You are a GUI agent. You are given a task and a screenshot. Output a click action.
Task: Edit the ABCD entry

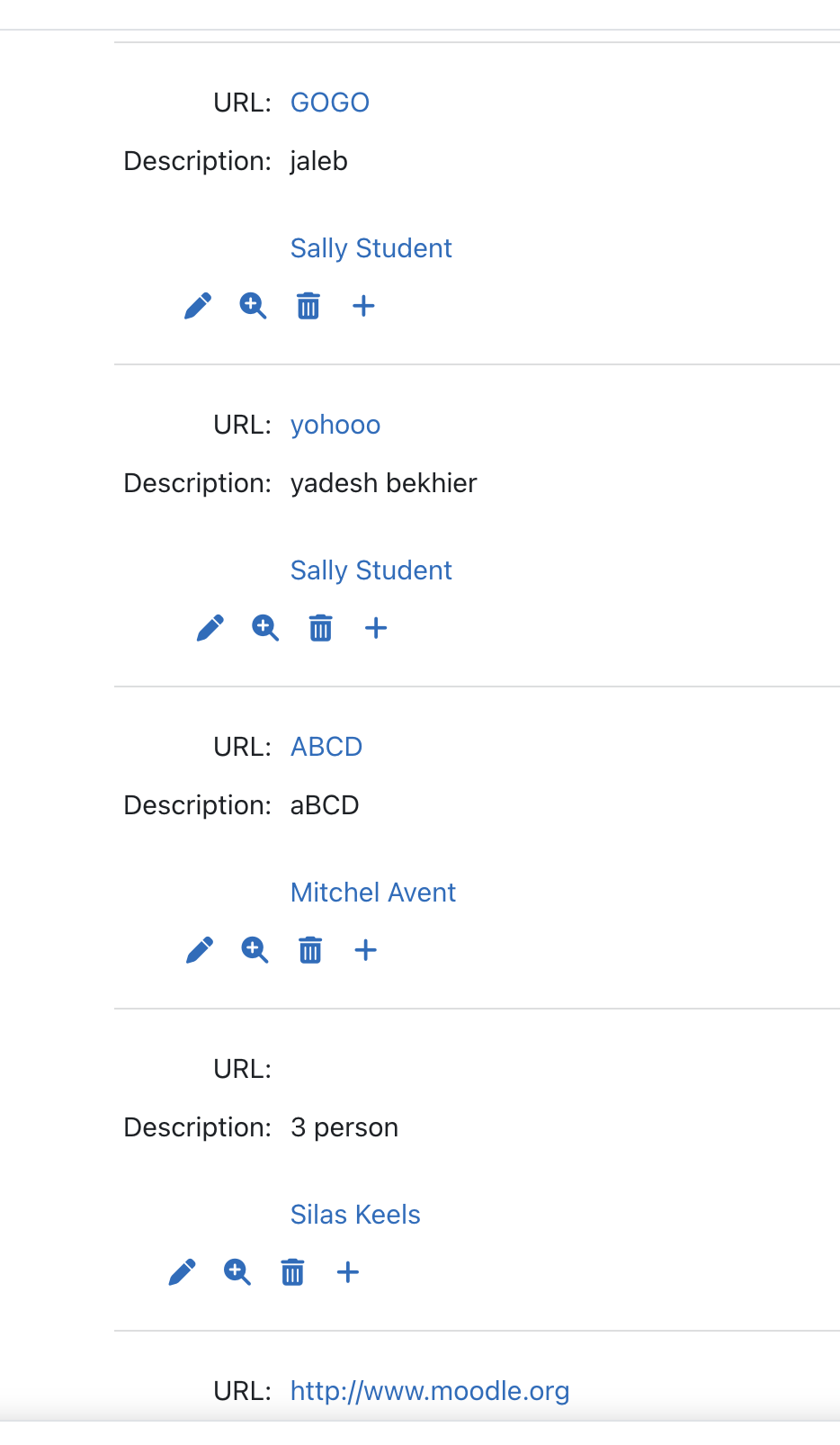tap(200, 950)
